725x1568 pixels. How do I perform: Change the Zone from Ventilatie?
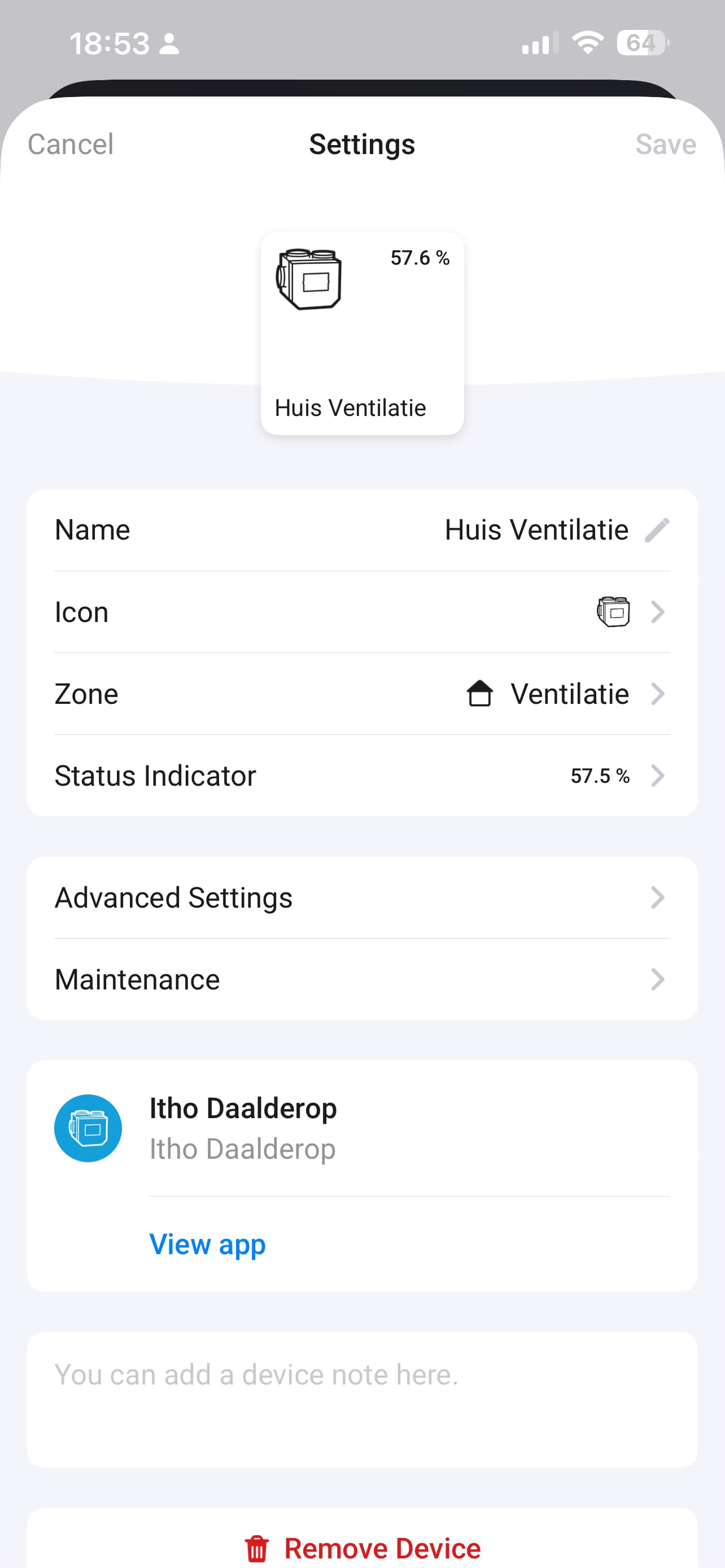(x=362, y=694)
